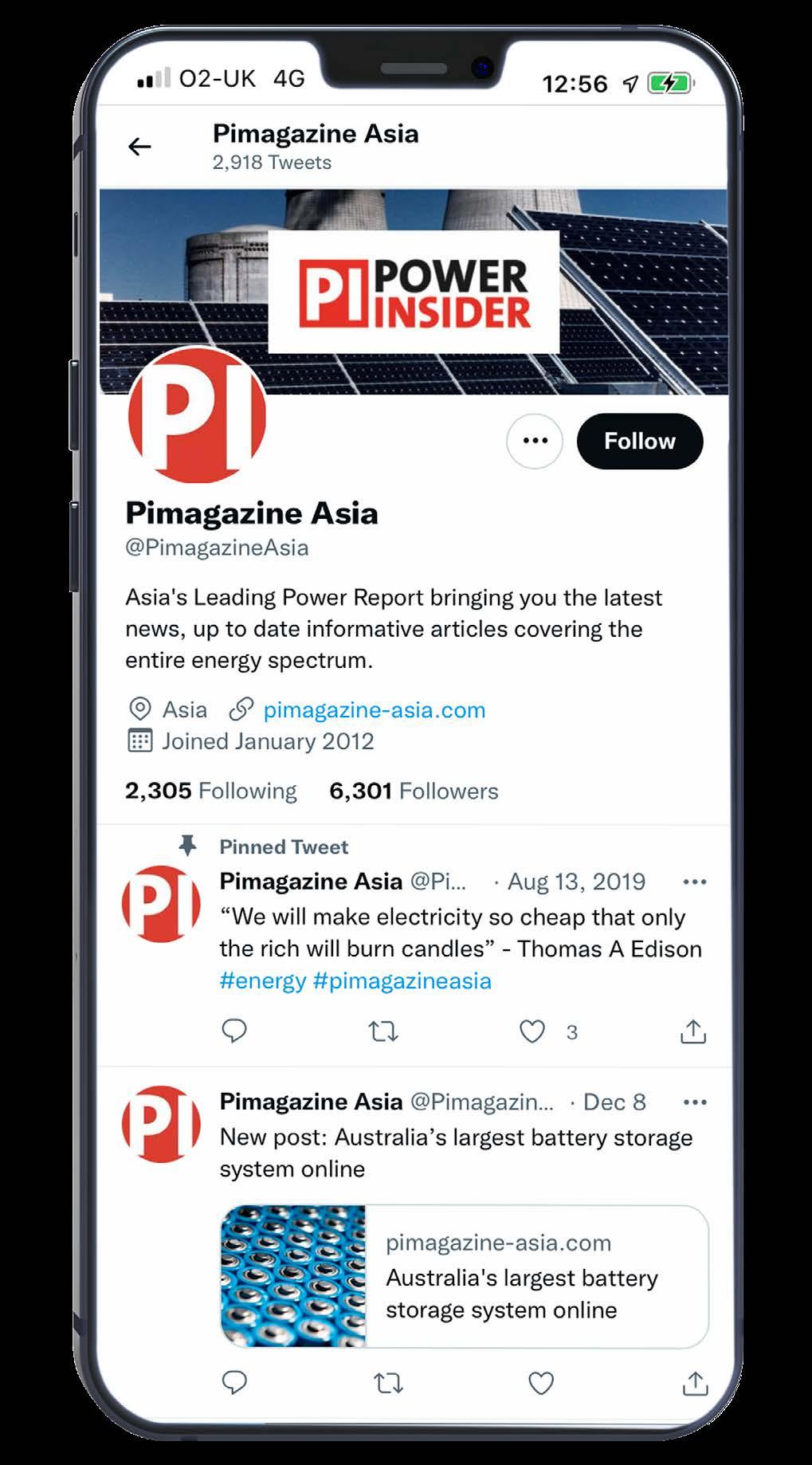Viewport: 812px width, 1465px height.
Task: Open the pimagazine-asia.com profile link
Action: click(374, 709)
